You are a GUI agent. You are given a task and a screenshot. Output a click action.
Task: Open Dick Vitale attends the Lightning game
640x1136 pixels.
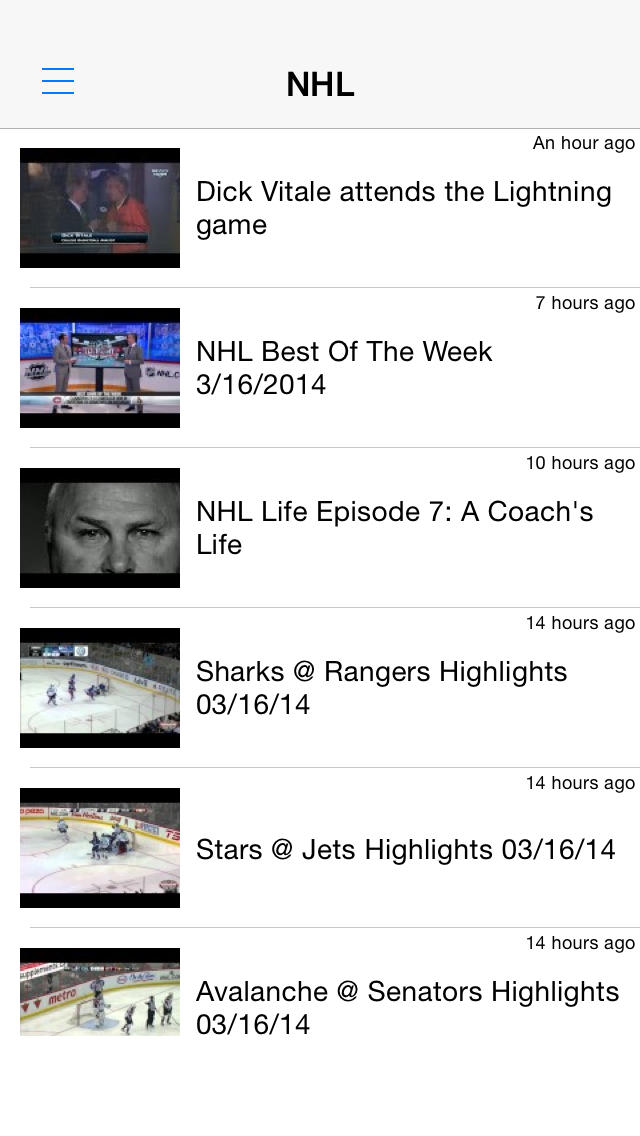tap(403, 208)
